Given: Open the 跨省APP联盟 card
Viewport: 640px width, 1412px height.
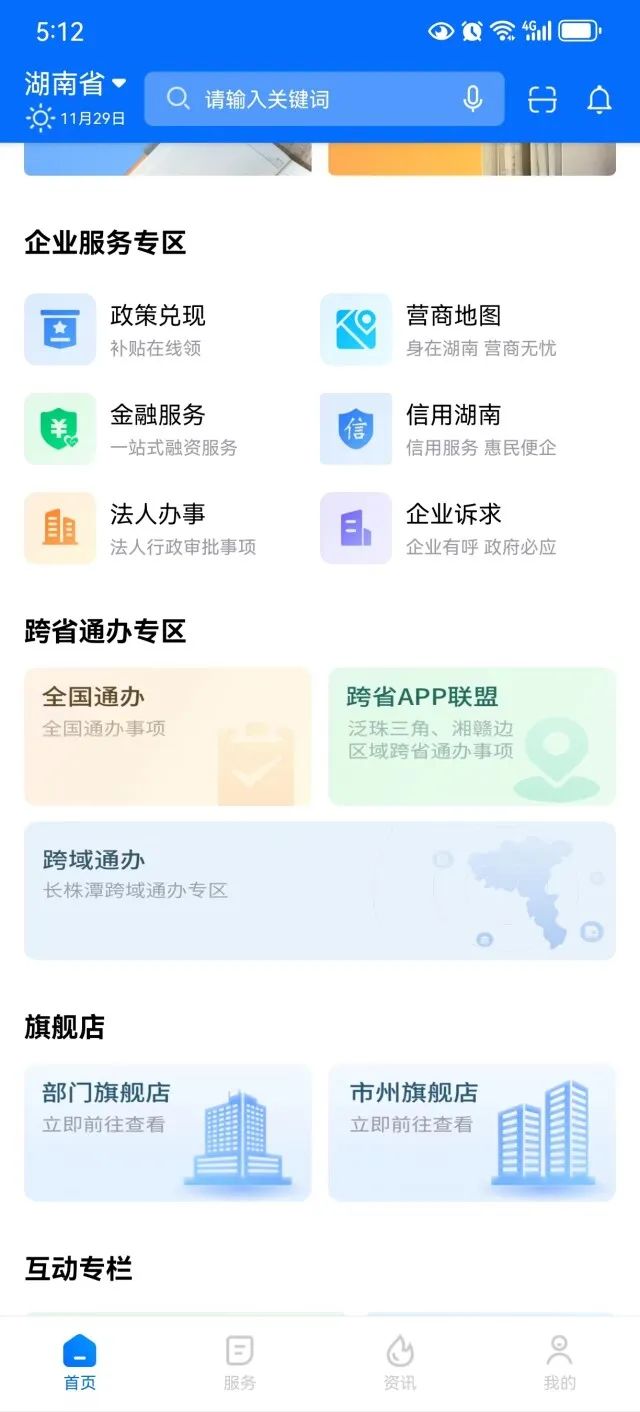Looking at the screenshot, I should tap(472, 736).
